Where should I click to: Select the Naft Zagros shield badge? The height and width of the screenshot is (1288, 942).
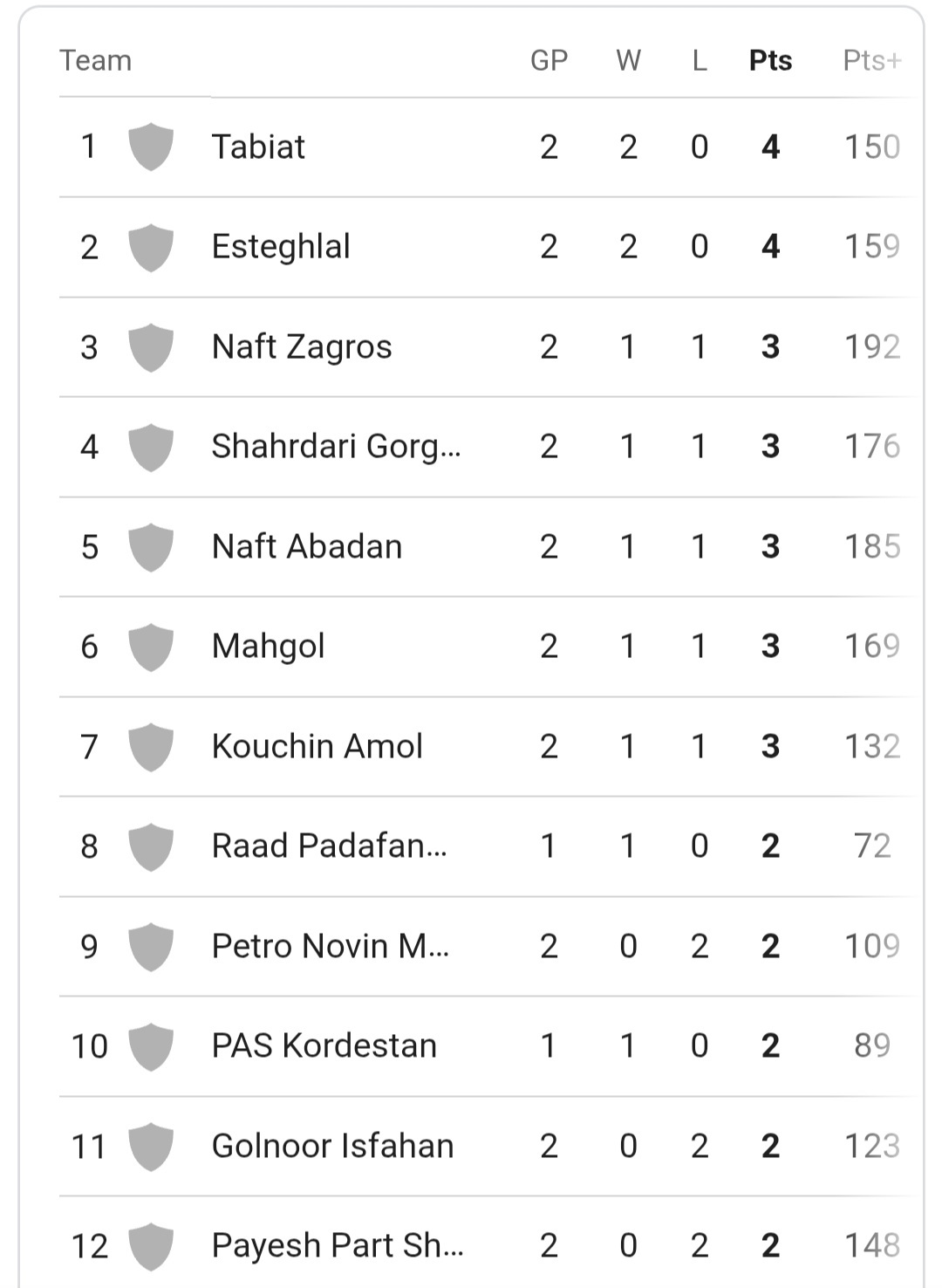(x=150, y=346)
